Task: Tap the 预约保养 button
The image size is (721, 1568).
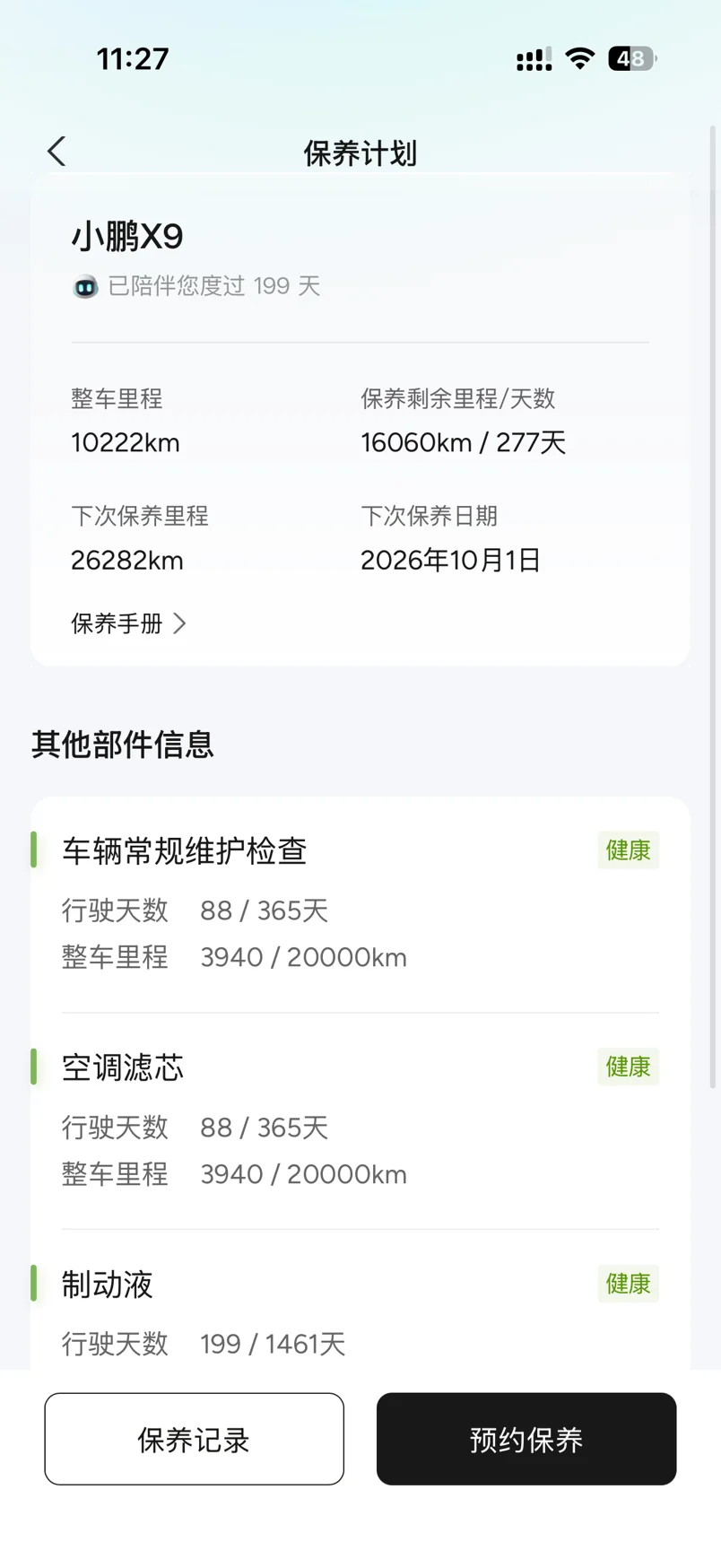Action: pyautogui.click(x=526, y=1438)
